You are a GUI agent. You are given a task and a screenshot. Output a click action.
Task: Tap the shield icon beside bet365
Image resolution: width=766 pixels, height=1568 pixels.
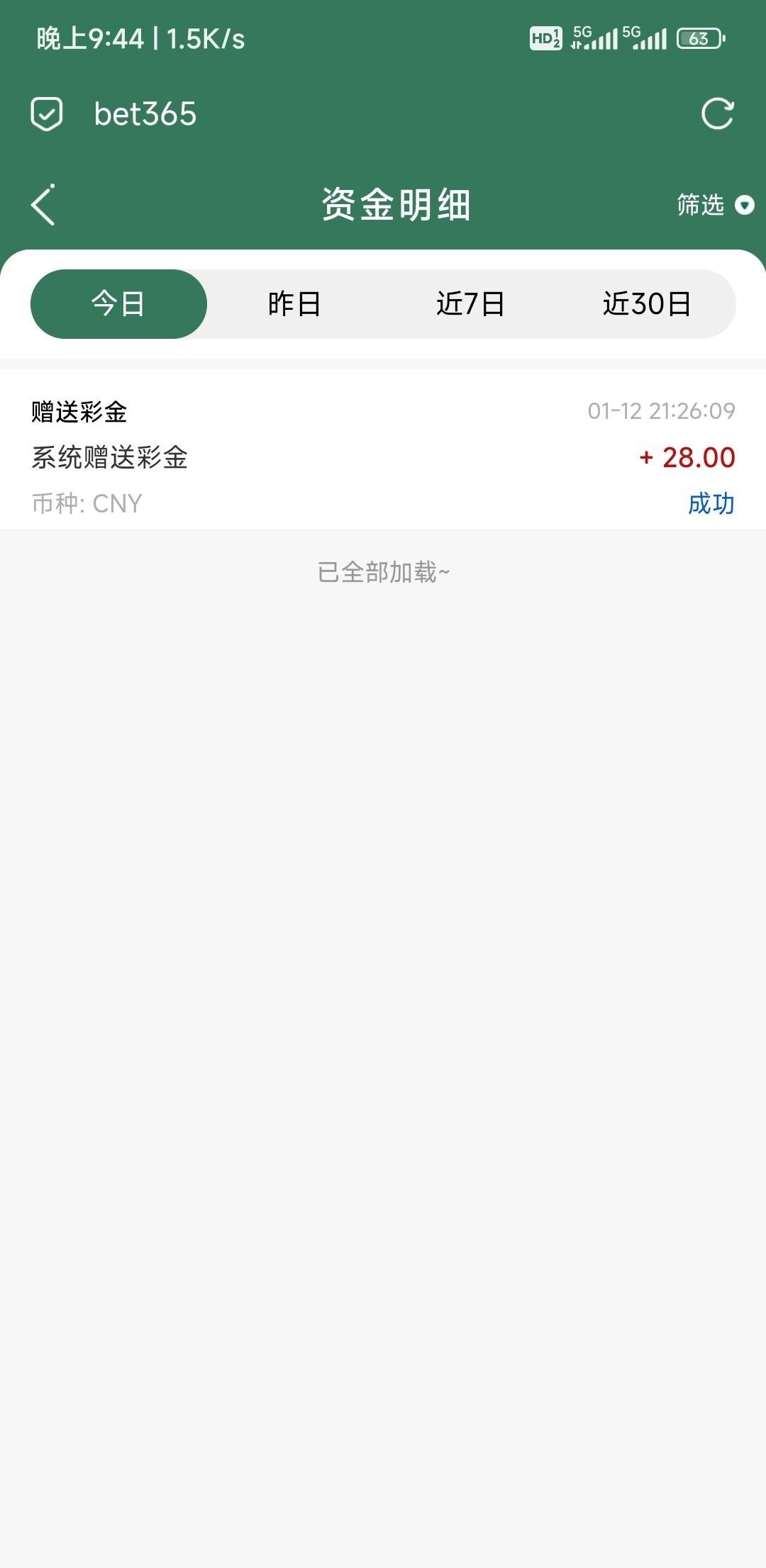[47, 114]
